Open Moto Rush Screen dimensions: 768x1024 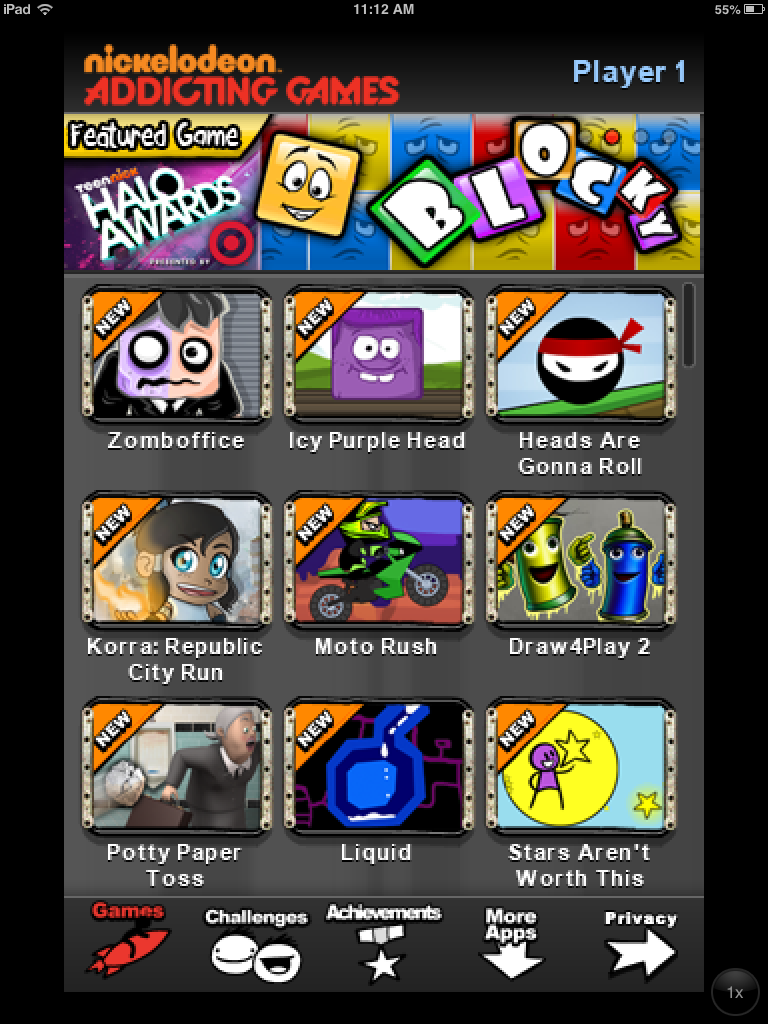click(377, 562)
